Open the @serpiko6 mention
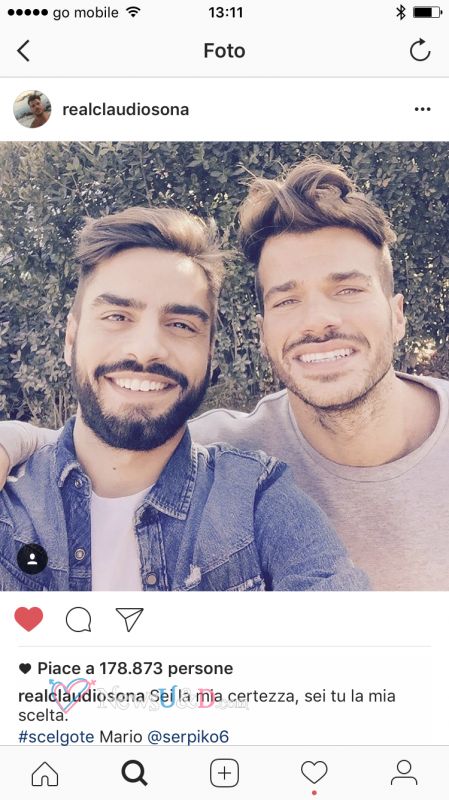The height and width of the screenshot is (800, 449). pyautogui.click(x=188, y=737)
